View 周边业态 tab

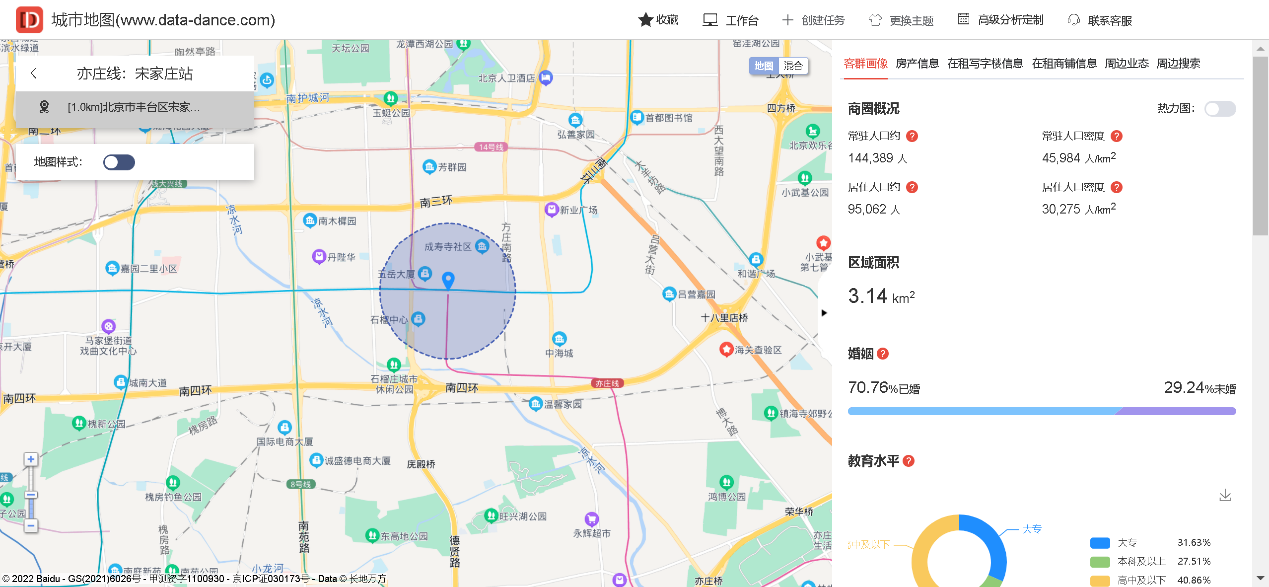pyautogui.click(x=1126, y=63)
